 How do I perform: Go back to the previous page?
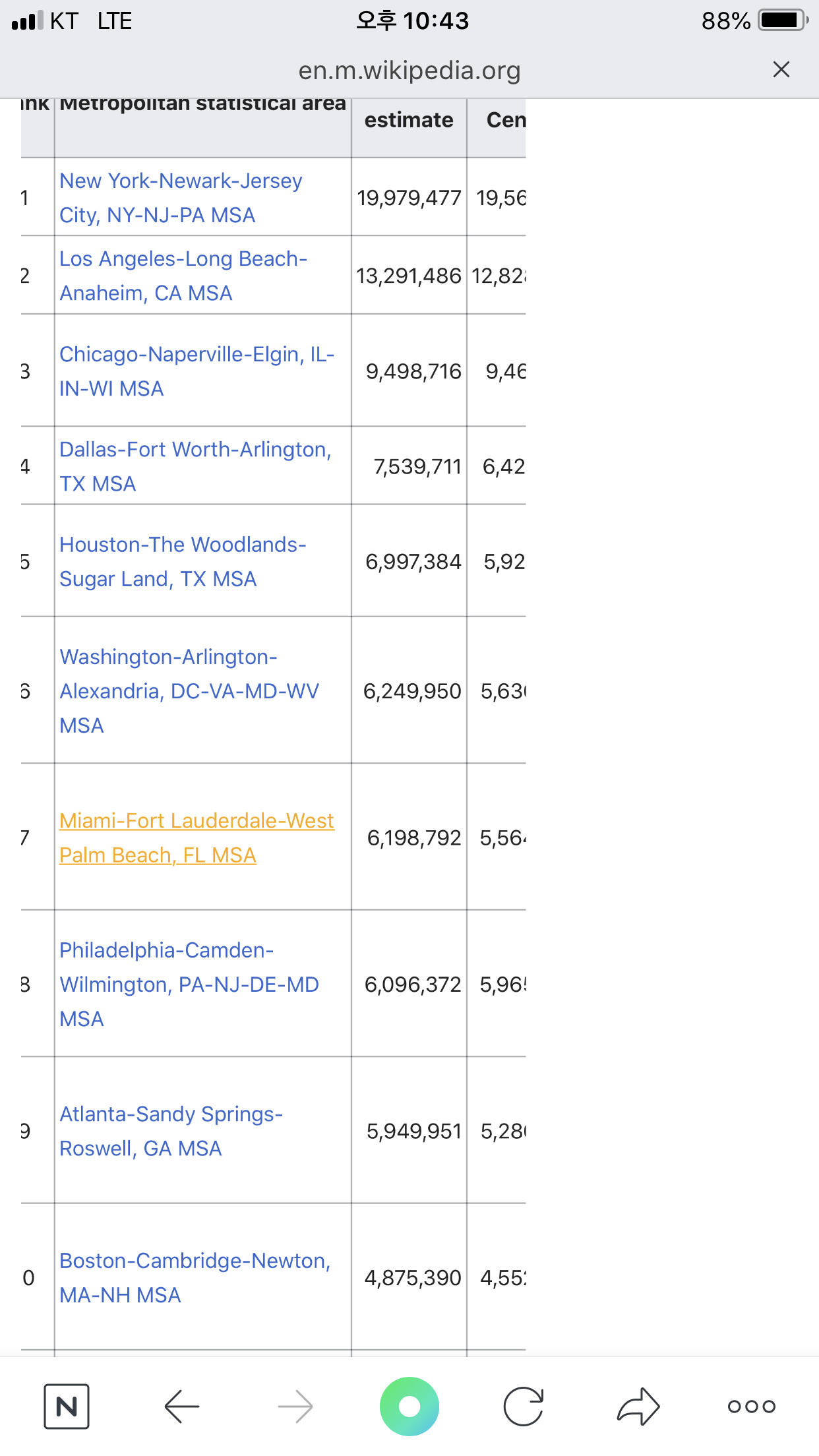pos(182,1407)
